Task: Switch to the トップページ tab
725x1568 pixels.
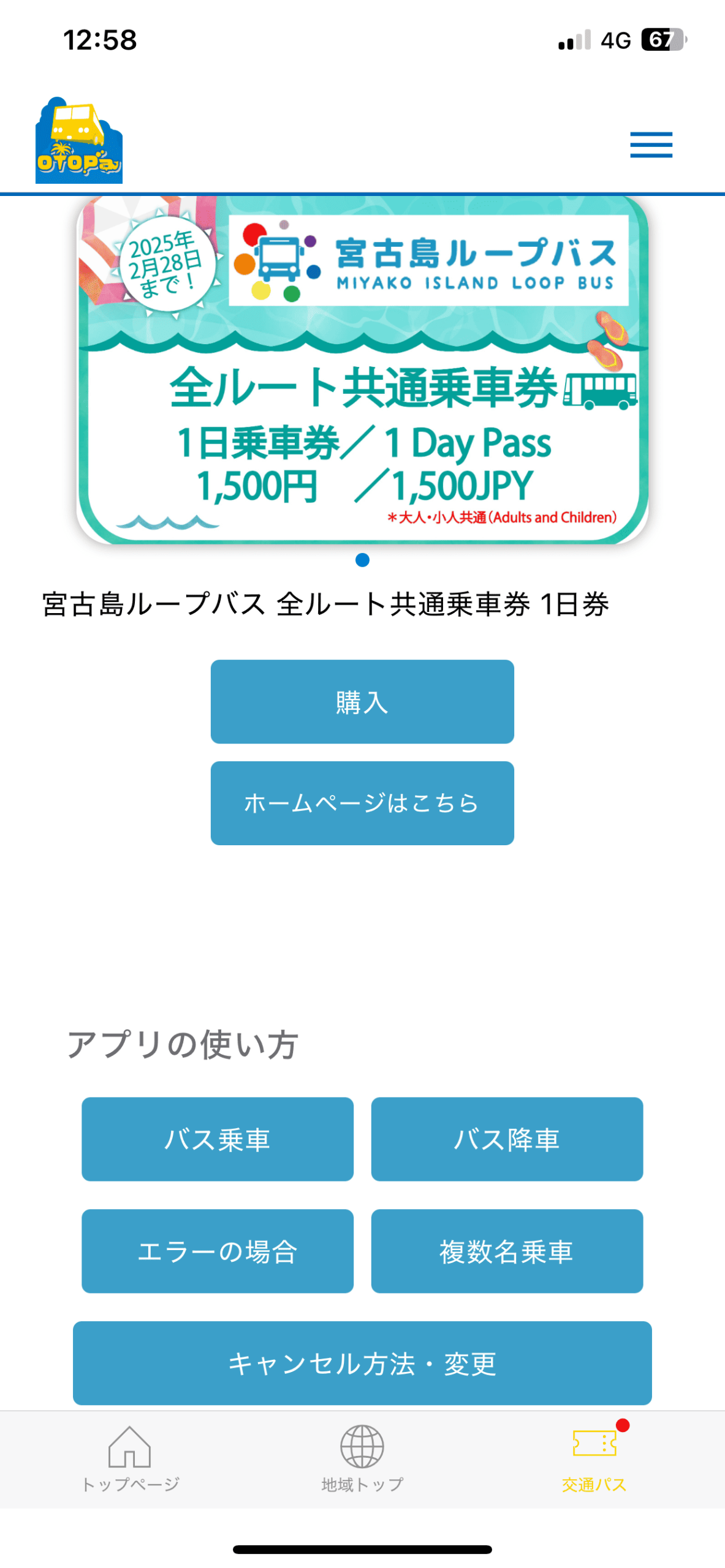Action: click(x=130, y=1458)
